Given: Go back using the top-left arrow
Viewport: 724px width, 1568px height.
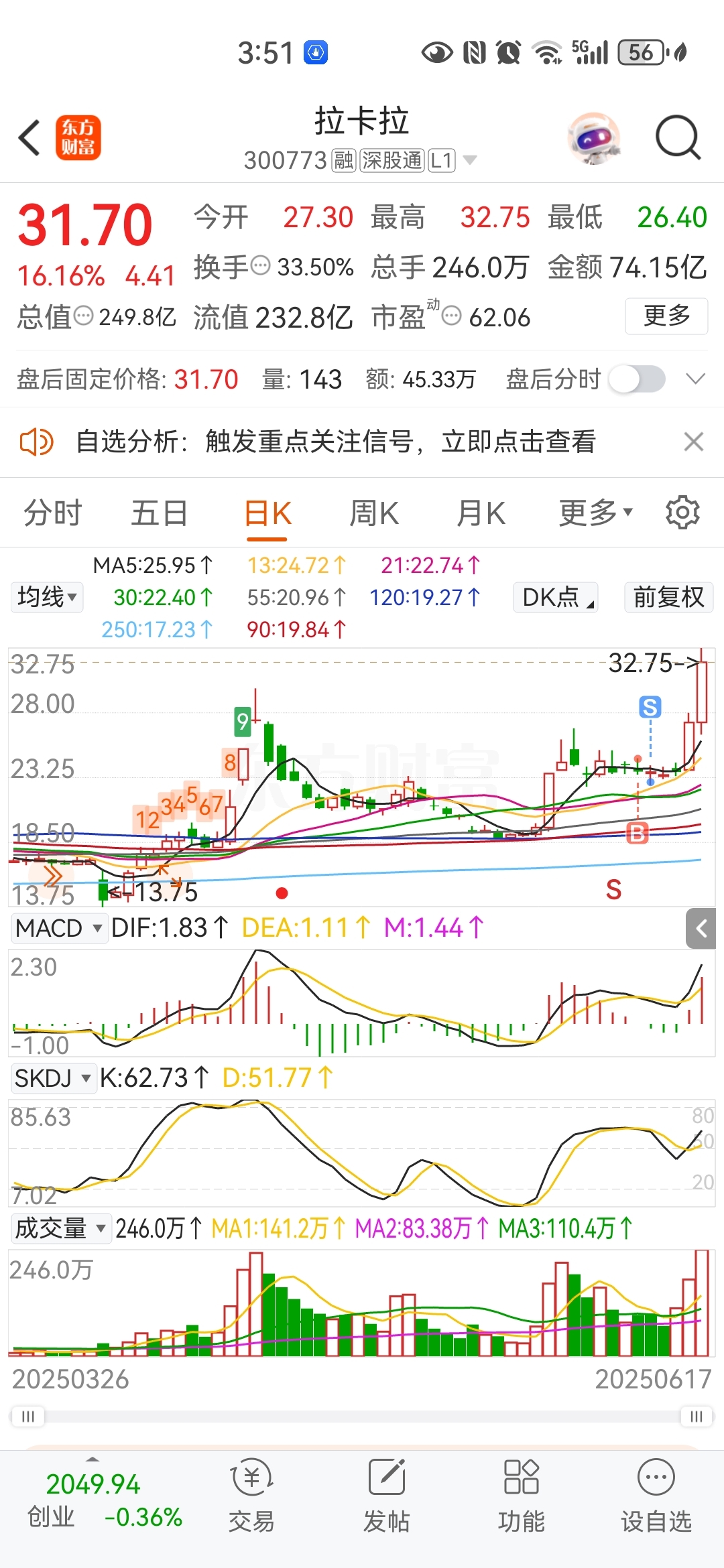Looking at the screenshot, I should (x=29, y=138).
